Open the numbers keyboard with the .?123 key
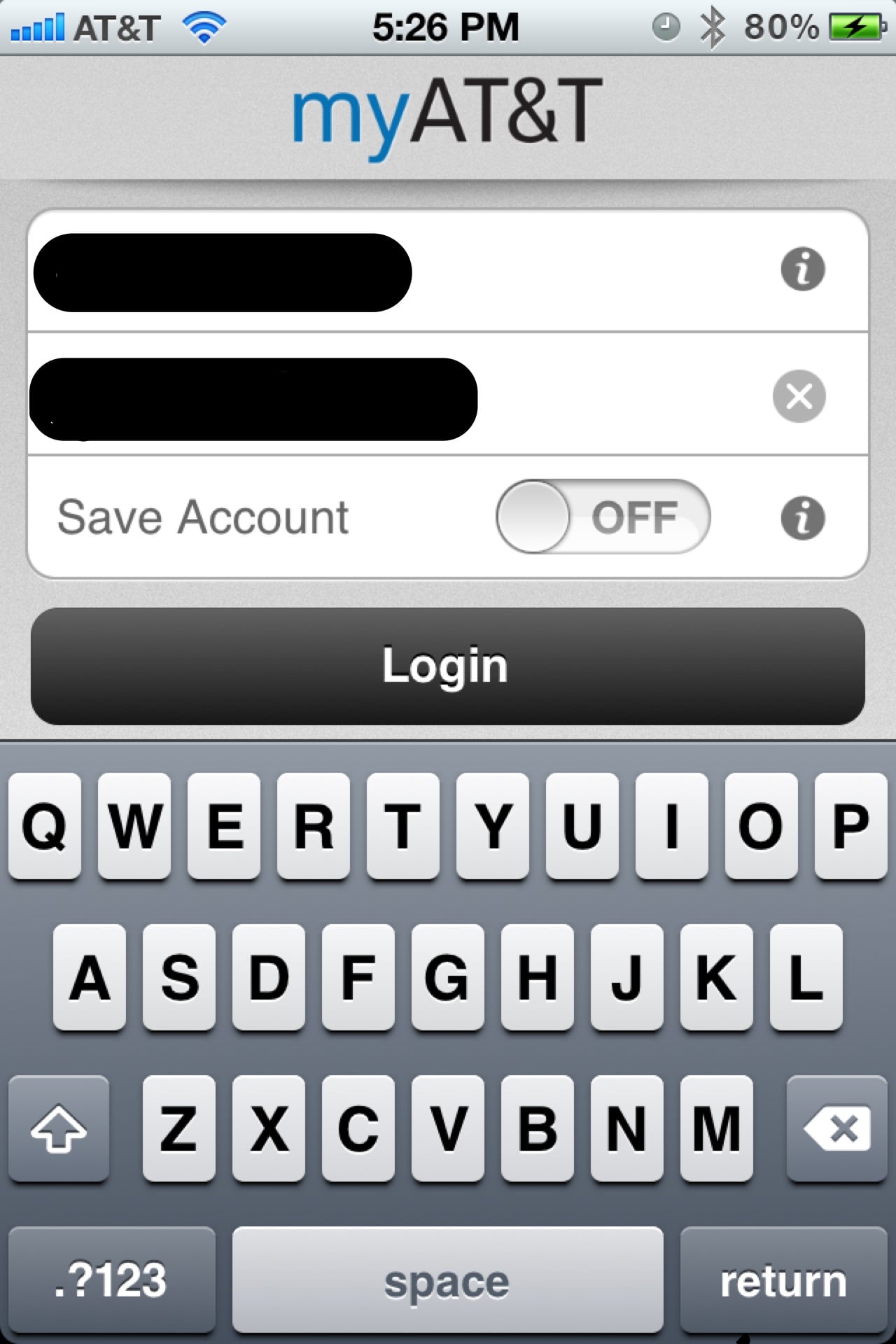The width and height of the screenshot is (896, 1344). pos(111,1279)
